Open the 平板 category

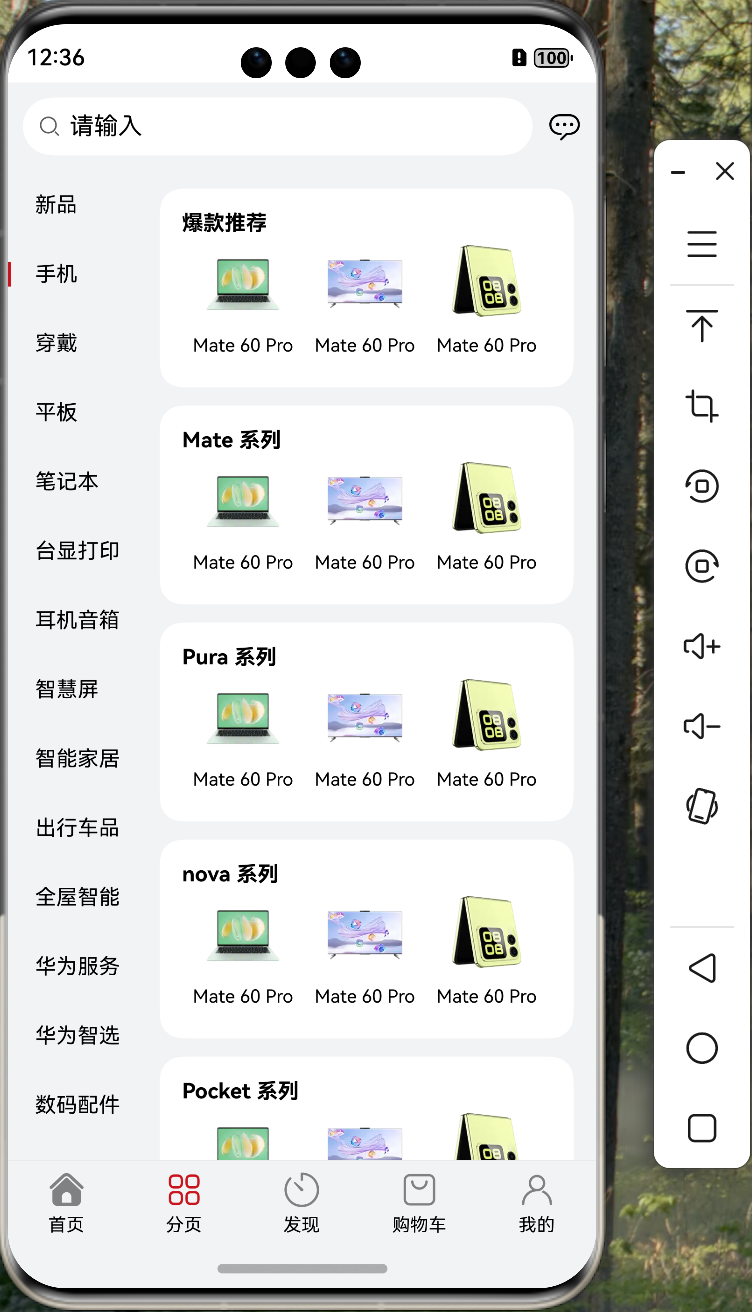56,412
